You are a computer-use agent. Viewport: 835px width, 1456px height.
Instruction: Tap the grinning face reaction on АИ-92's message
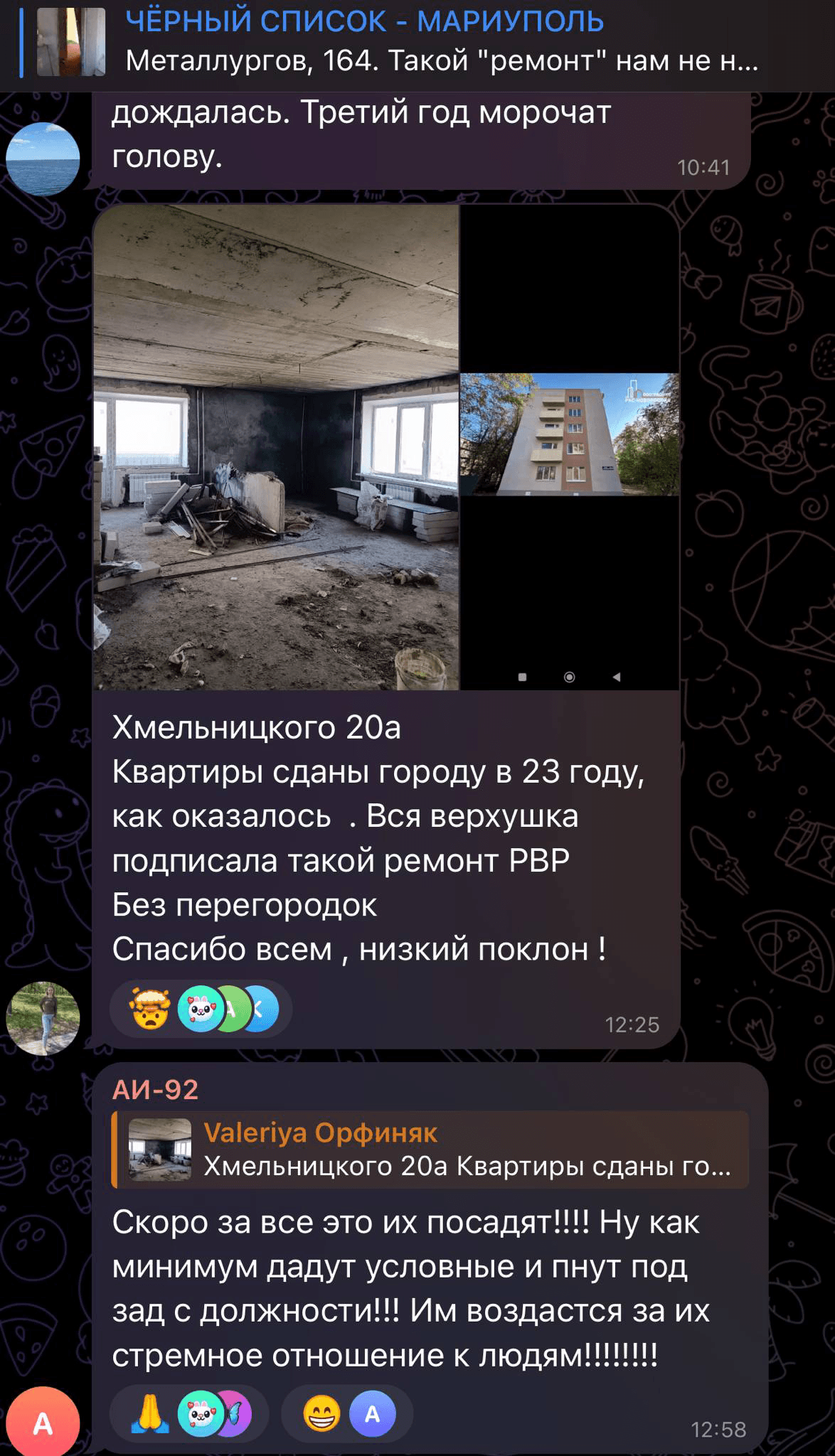tap(321, 1415)
